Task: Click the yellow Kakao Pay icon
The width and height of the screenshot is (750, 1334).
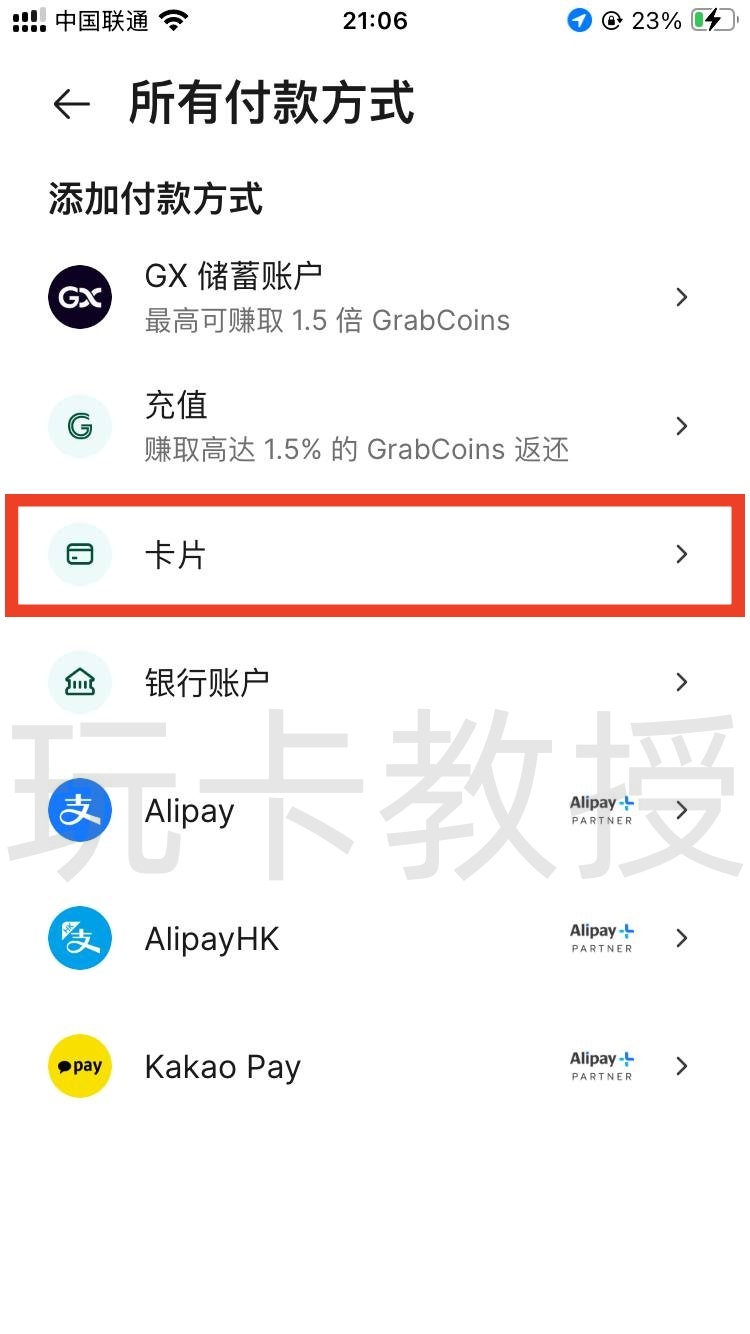Action: (x=80, y=1066)
